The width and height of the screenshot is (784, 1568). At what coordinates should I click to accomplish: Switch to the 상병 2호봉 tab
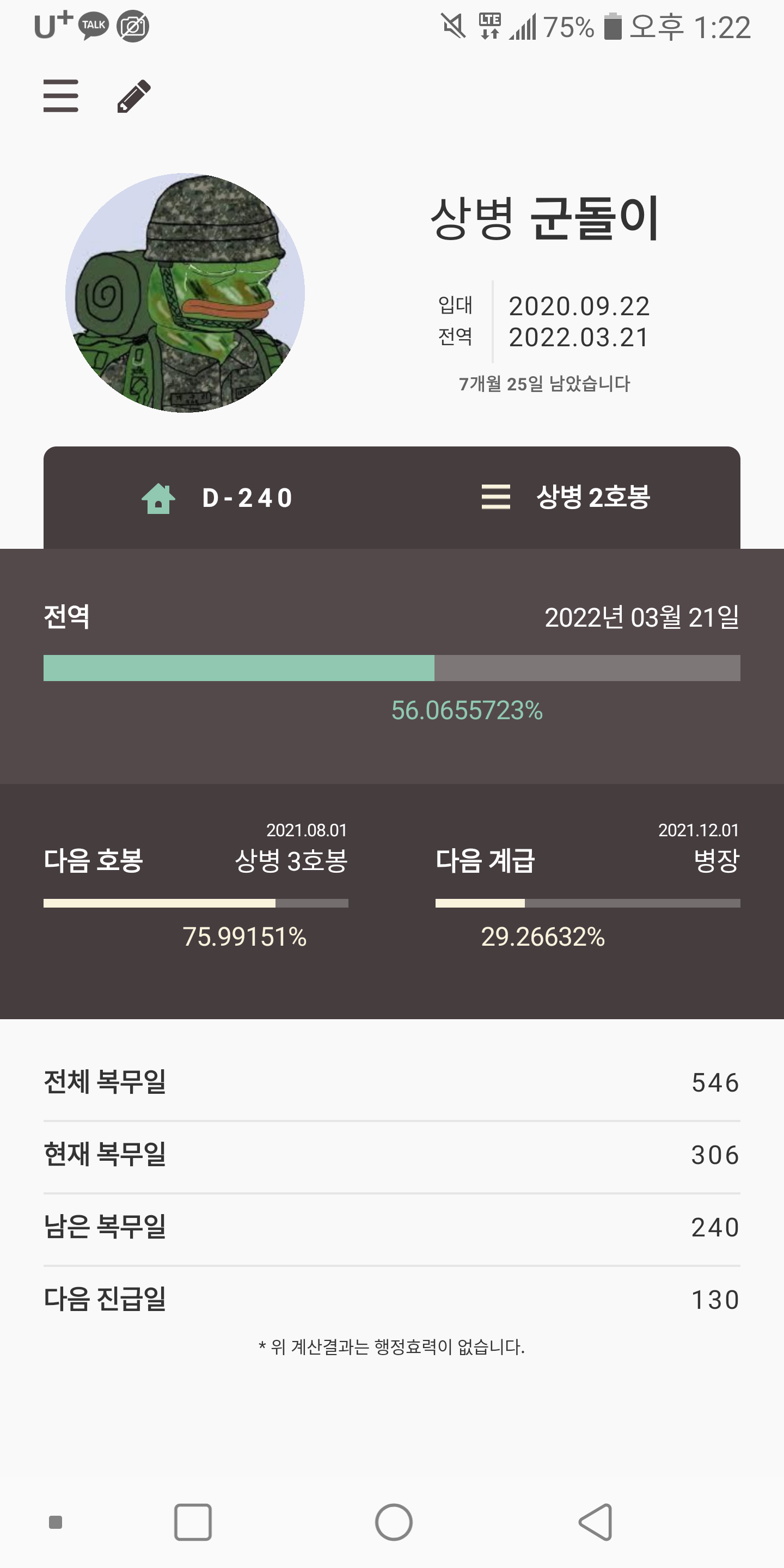(x=566, y=497)
